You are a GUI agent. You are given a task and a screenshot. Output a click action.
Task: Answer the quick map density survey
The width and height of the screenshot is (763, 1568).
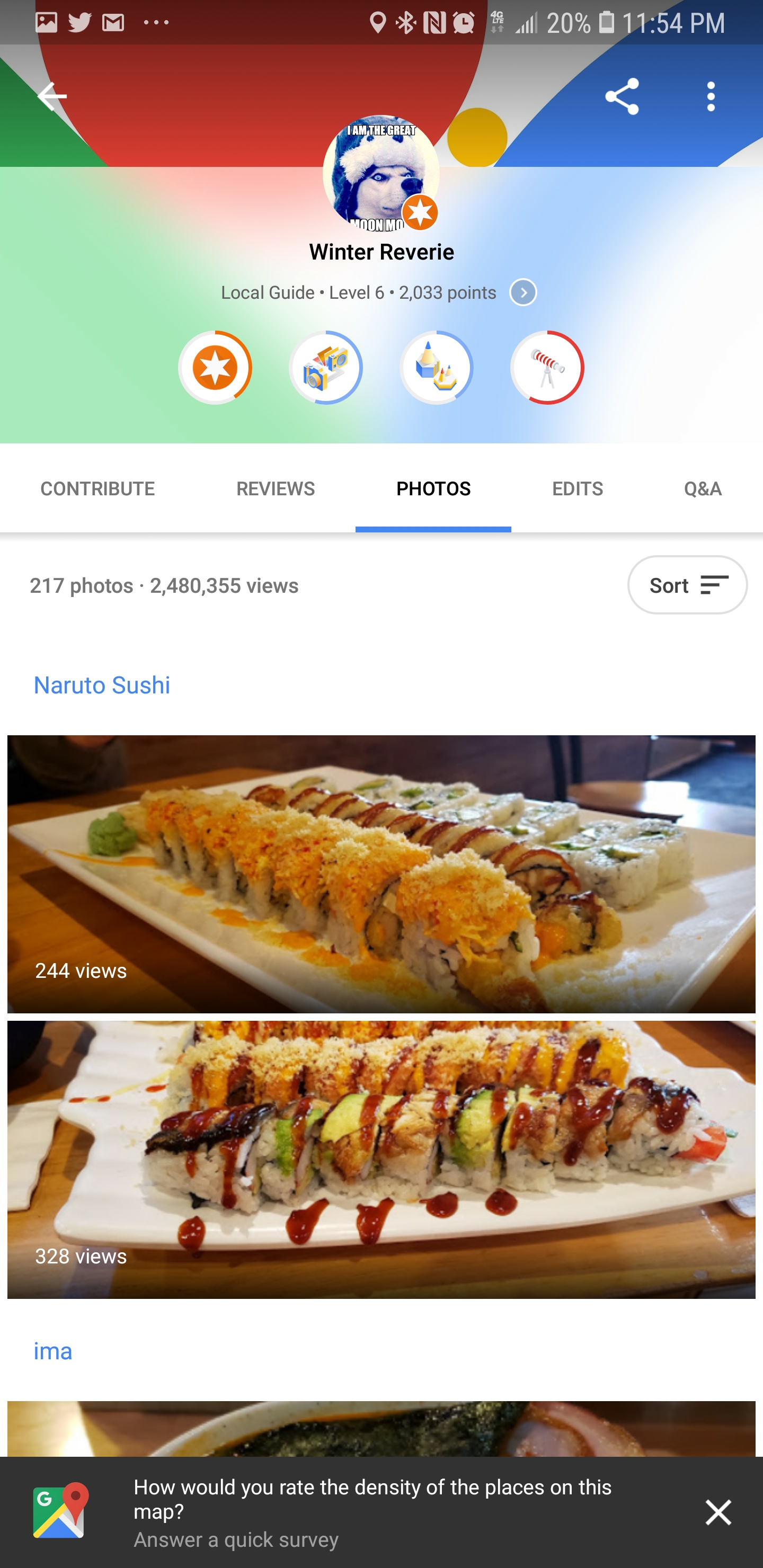click(x=371, y=1512)
